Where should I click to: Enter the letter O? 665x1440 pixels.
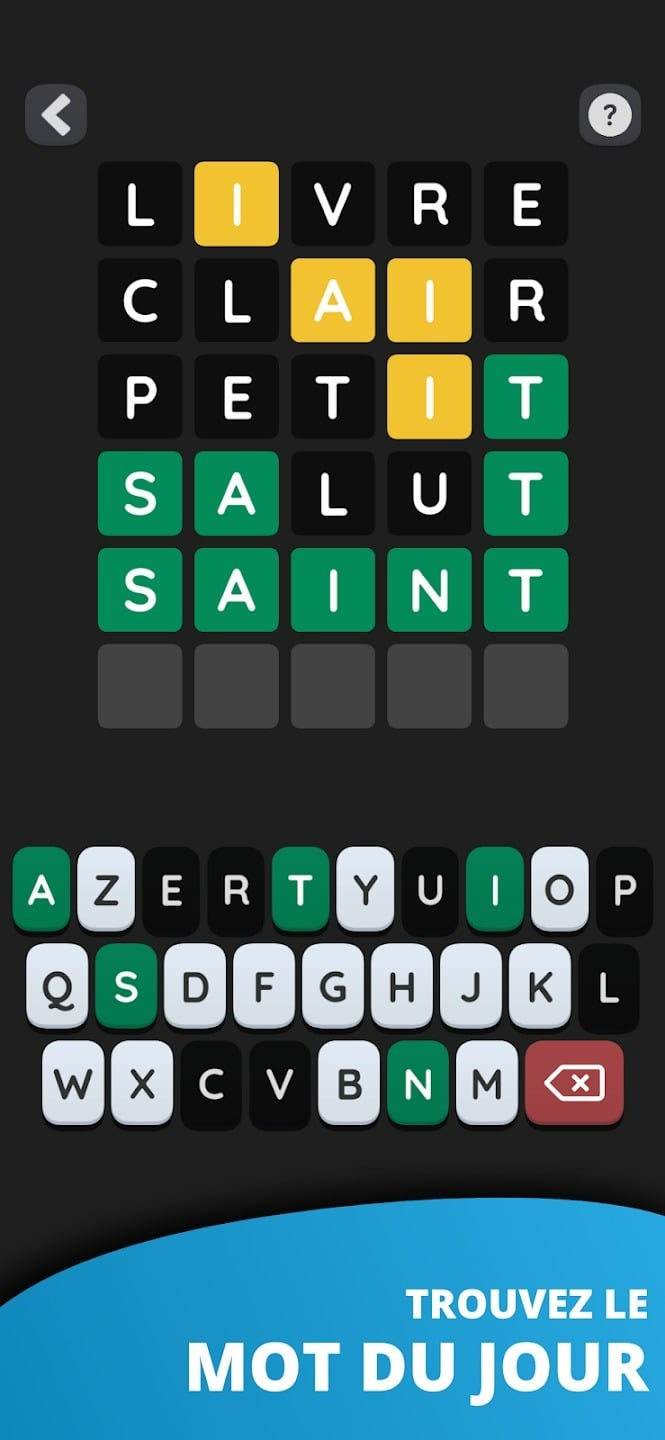[x=560, y=889]
